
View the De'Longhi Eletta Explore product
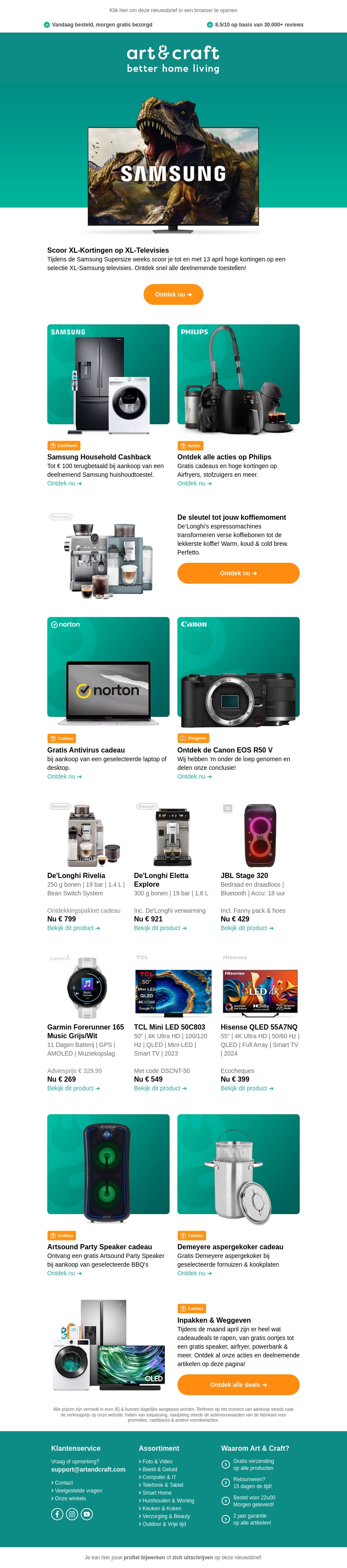[160, 928]
